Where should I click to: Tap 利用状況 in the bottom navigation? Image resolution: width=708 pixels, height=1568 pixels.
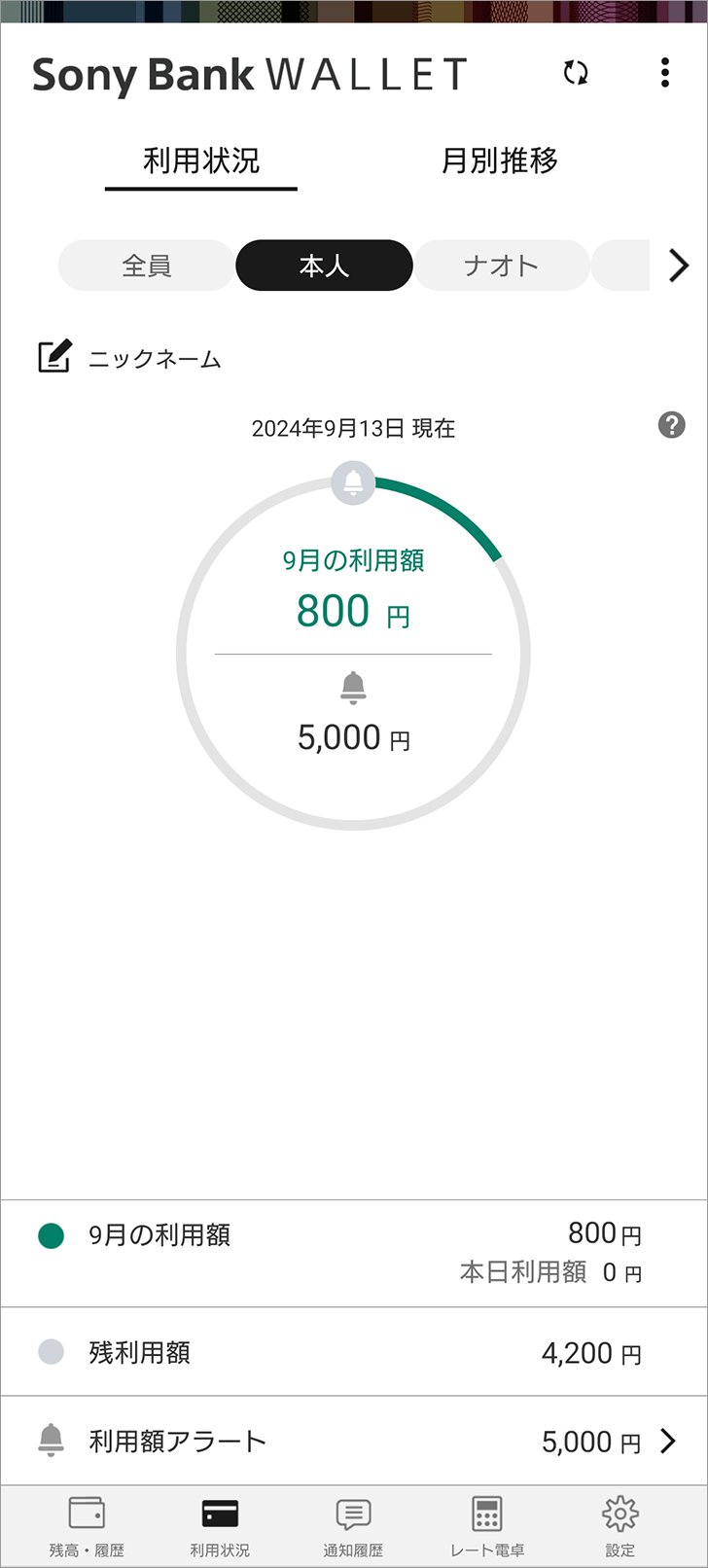pyautogui.click(x=220, y=1526)
